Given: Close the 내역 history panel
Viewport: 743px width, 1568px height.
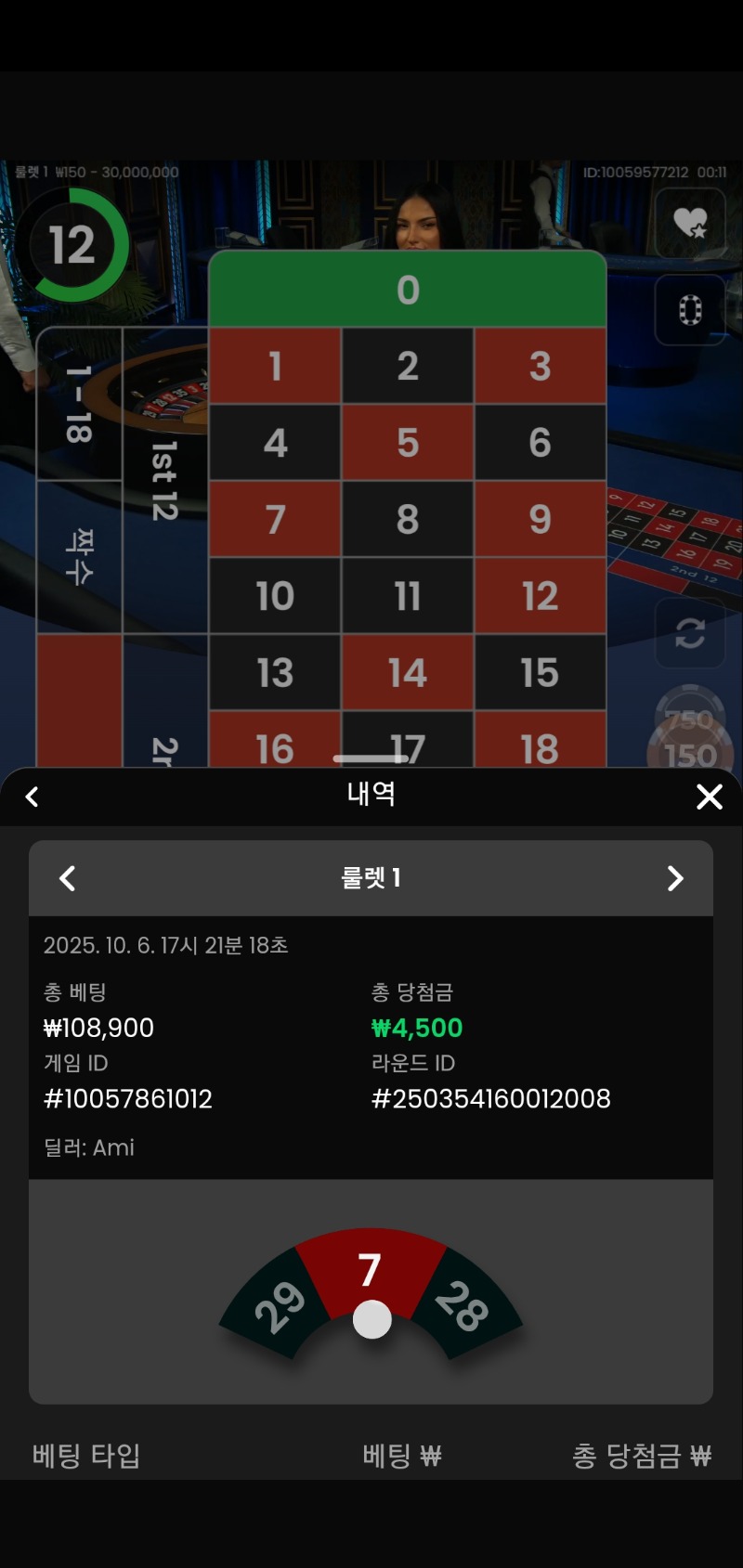Looking at the screenshot, I should pyautogui.click(x=709, y=796).
